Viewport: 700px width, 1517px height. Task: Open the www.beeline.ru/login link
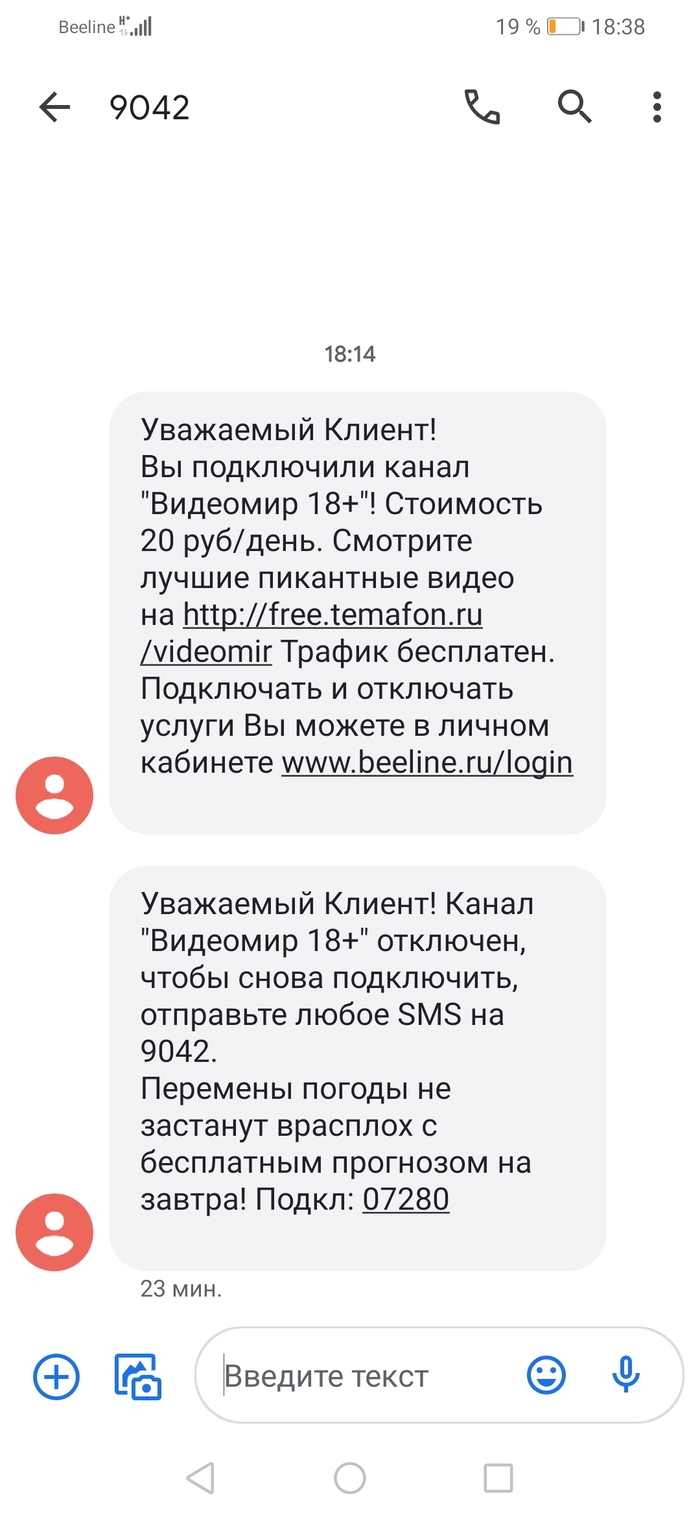click(x=427, y=763)
